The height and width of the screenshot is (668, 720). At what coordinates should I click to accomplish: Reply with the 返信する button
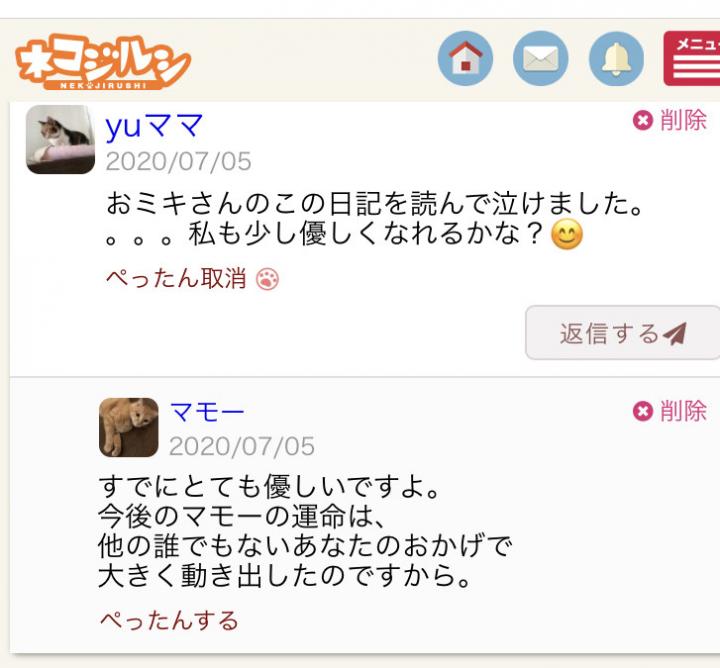pos(622,333)
